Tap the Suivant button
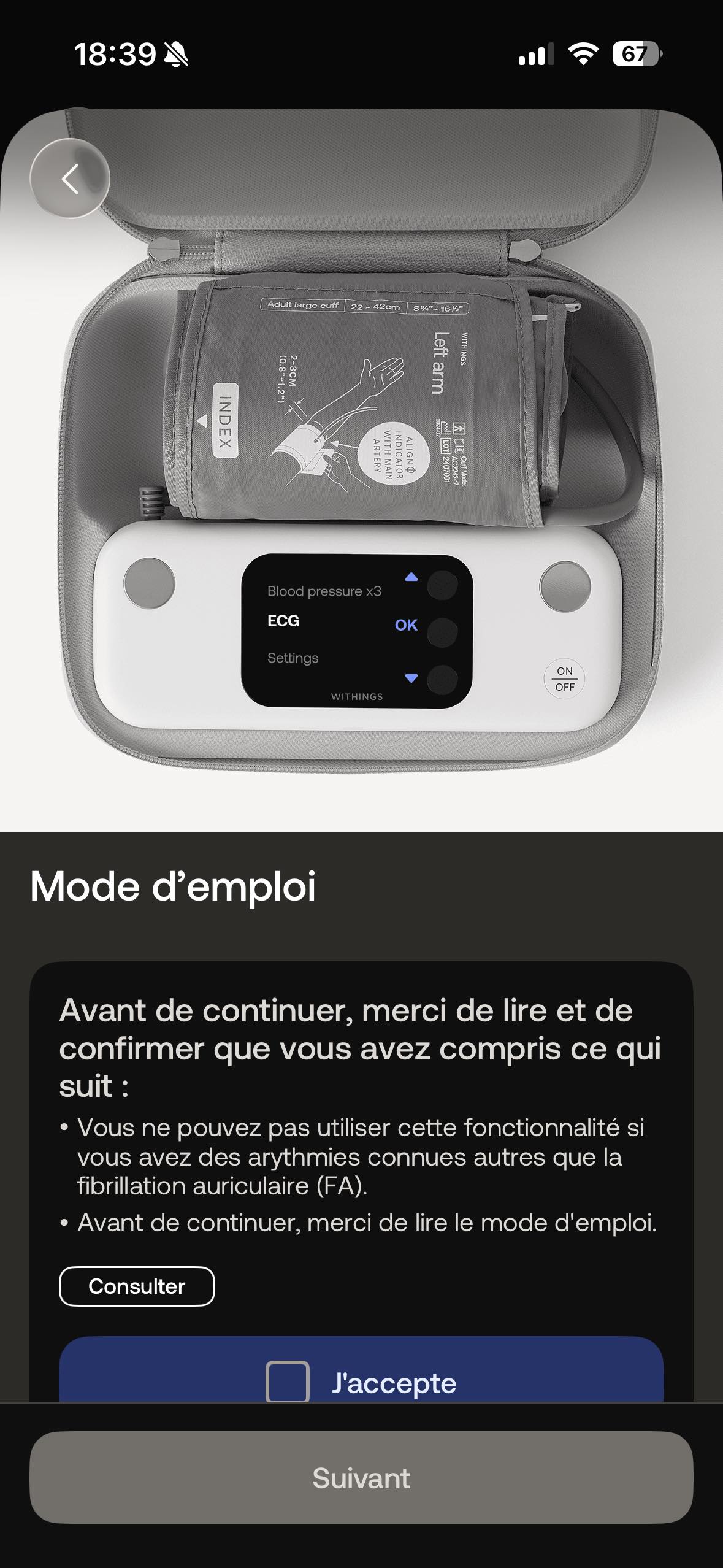The image size is (723, 1568). click(x=361, y=1477)
